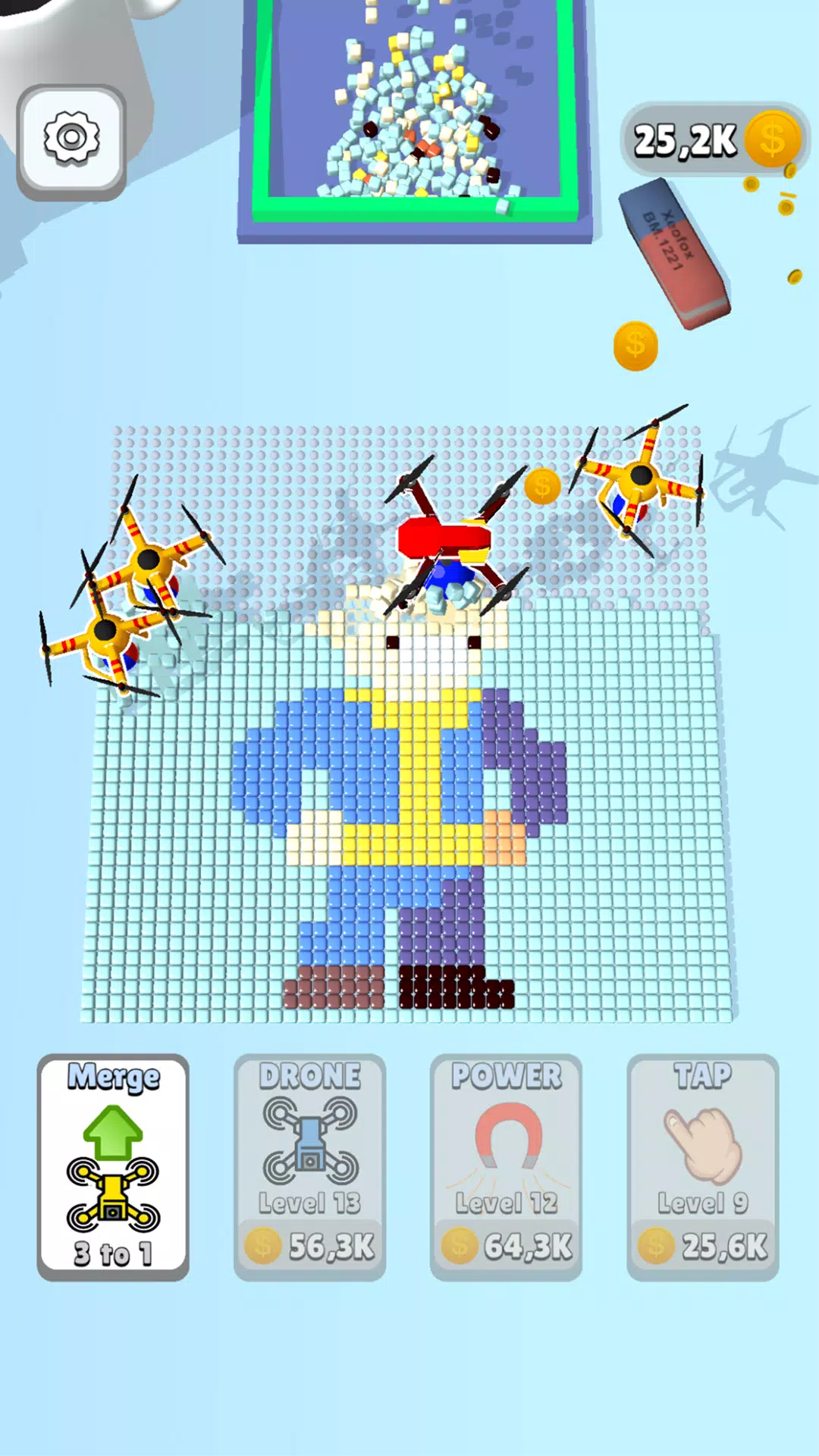This screenshot has height=1456, width=819.
Task: Purchase the Tap Level 9 upgrade
Action: click(702, 1166)
